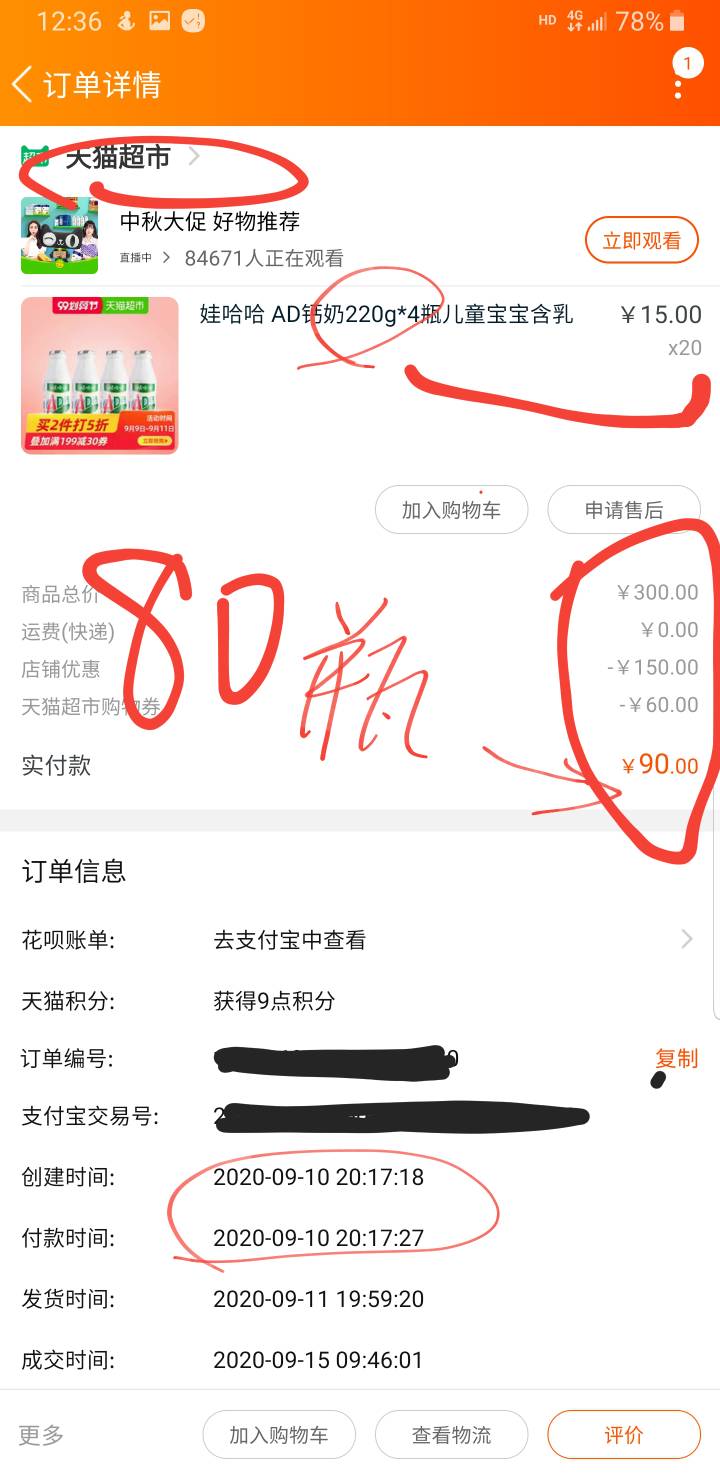Viewport: 720px width, 1480px height.
Task: Tap 申请售后 for after-sales service
Action: (623, 510)
